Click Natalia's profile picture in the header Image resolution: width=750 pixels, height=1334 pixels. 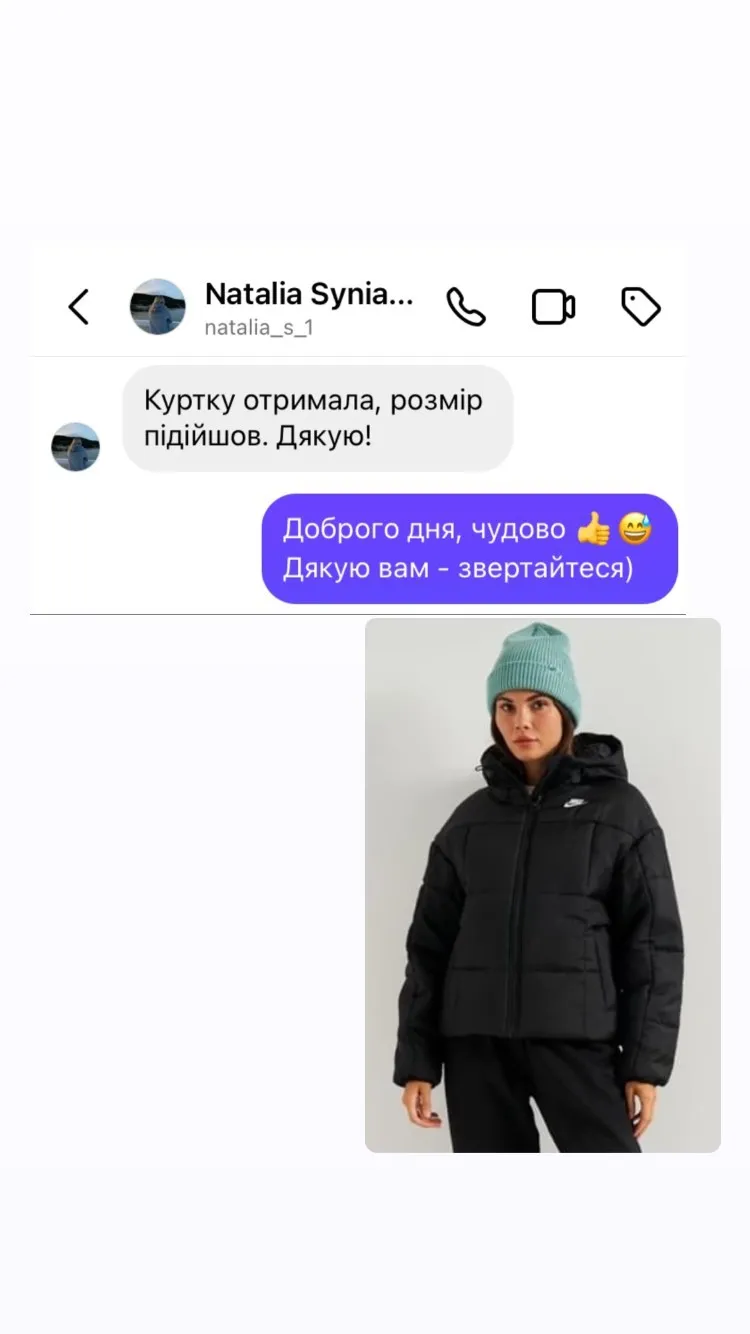point(157,307)
